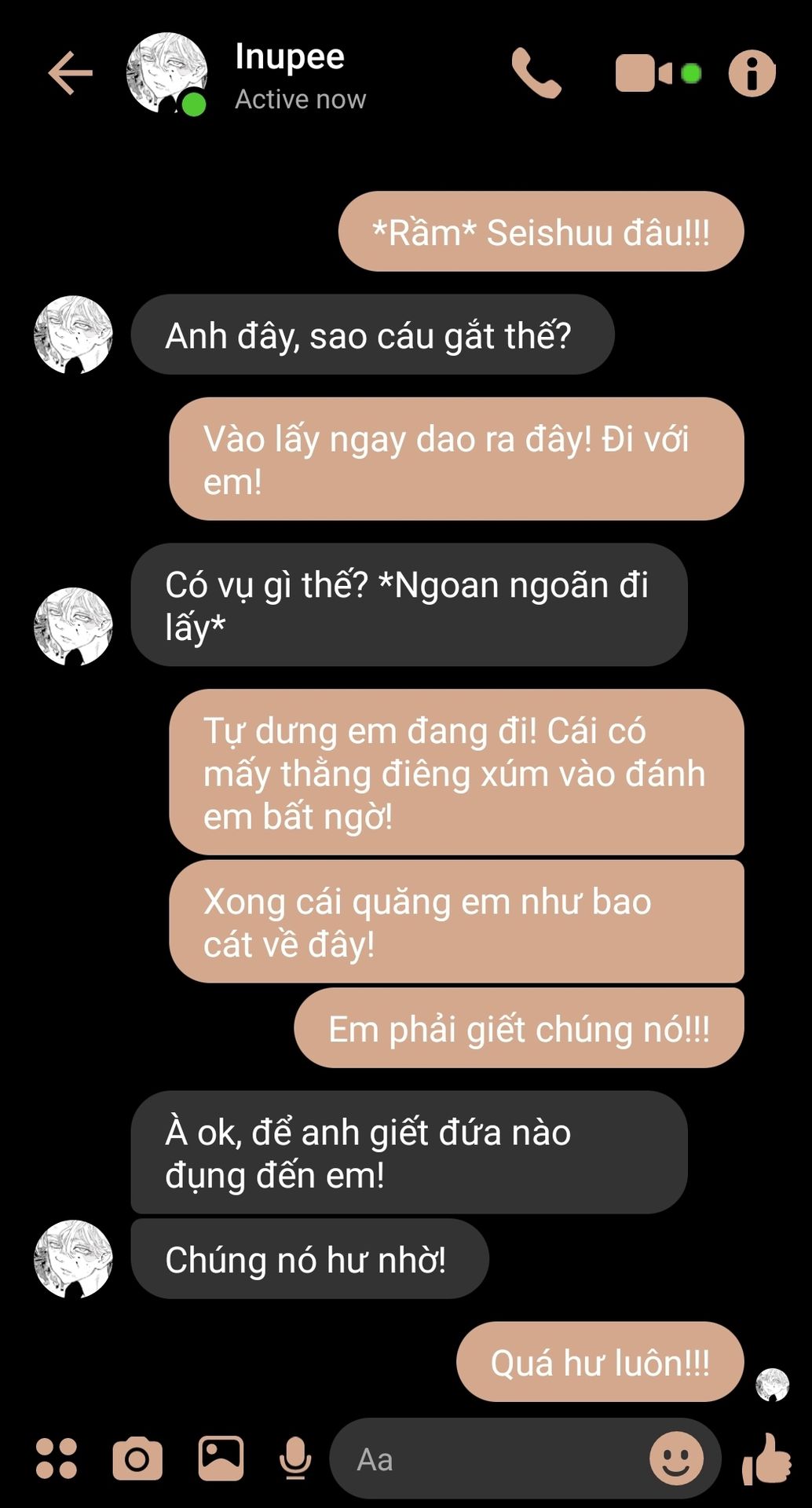Screen dimensions: 812x1508
Task: Open the camera to take a photo
Action: (137, 1459)
